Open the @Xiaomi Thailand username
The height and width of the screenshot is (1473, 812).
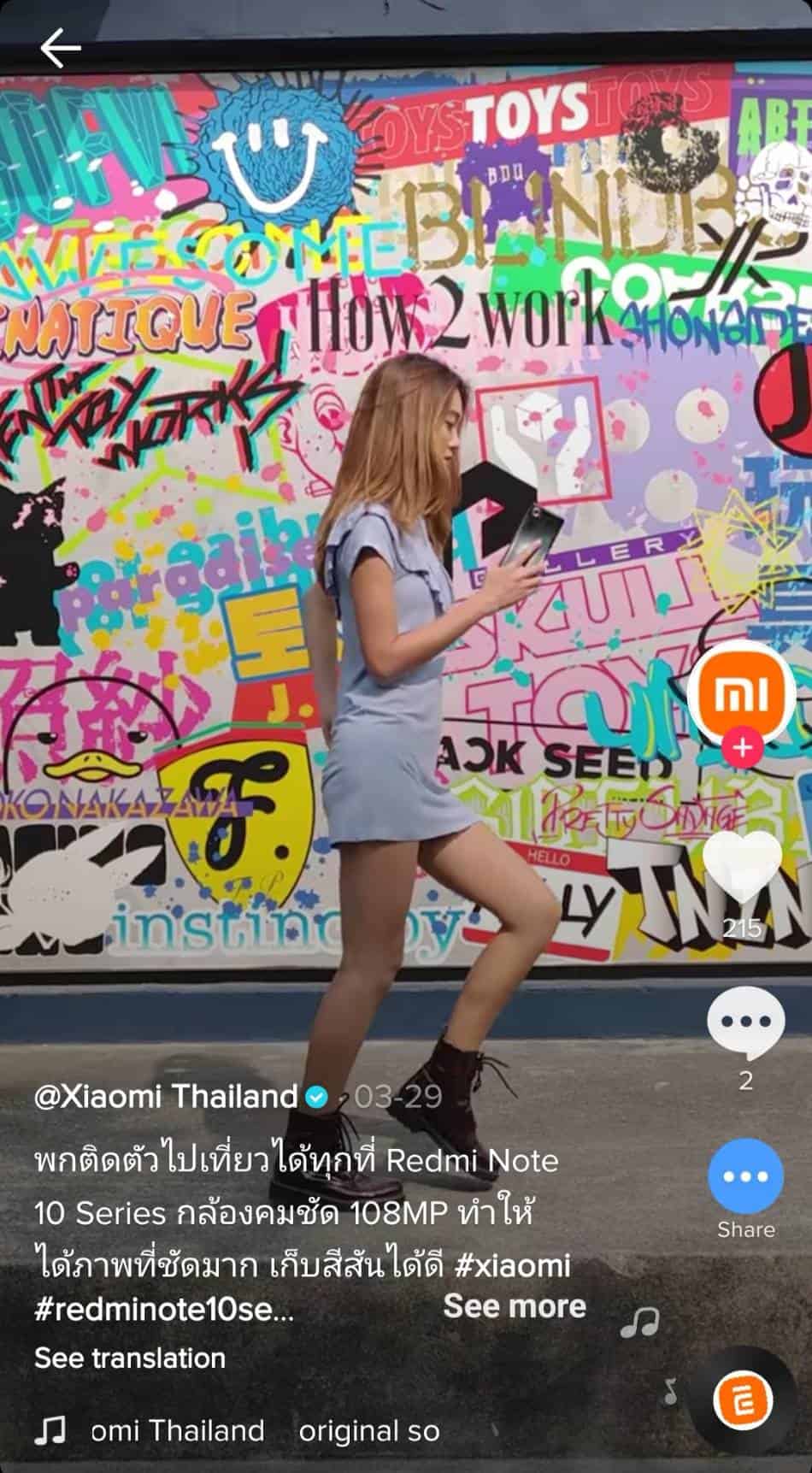click(166, 1096)
